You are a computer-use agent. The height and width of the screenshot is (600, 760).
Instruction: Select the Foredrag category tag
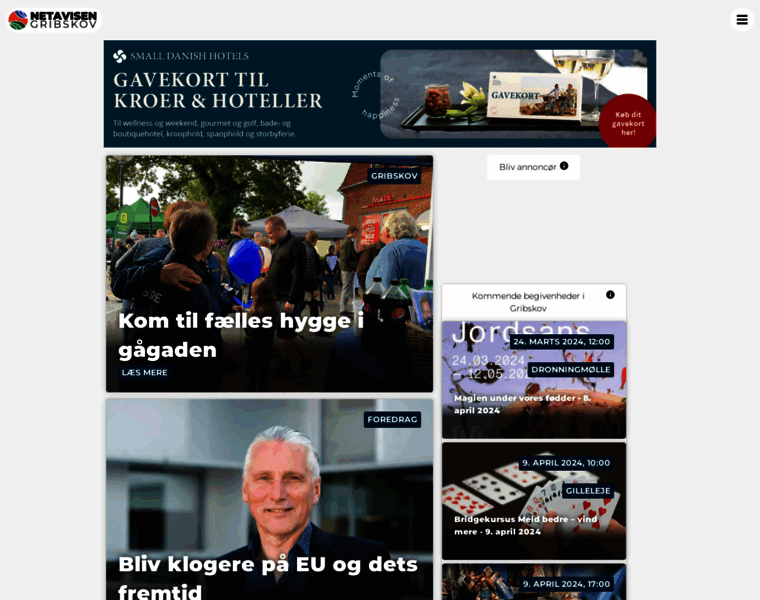[x=392, y=420]
